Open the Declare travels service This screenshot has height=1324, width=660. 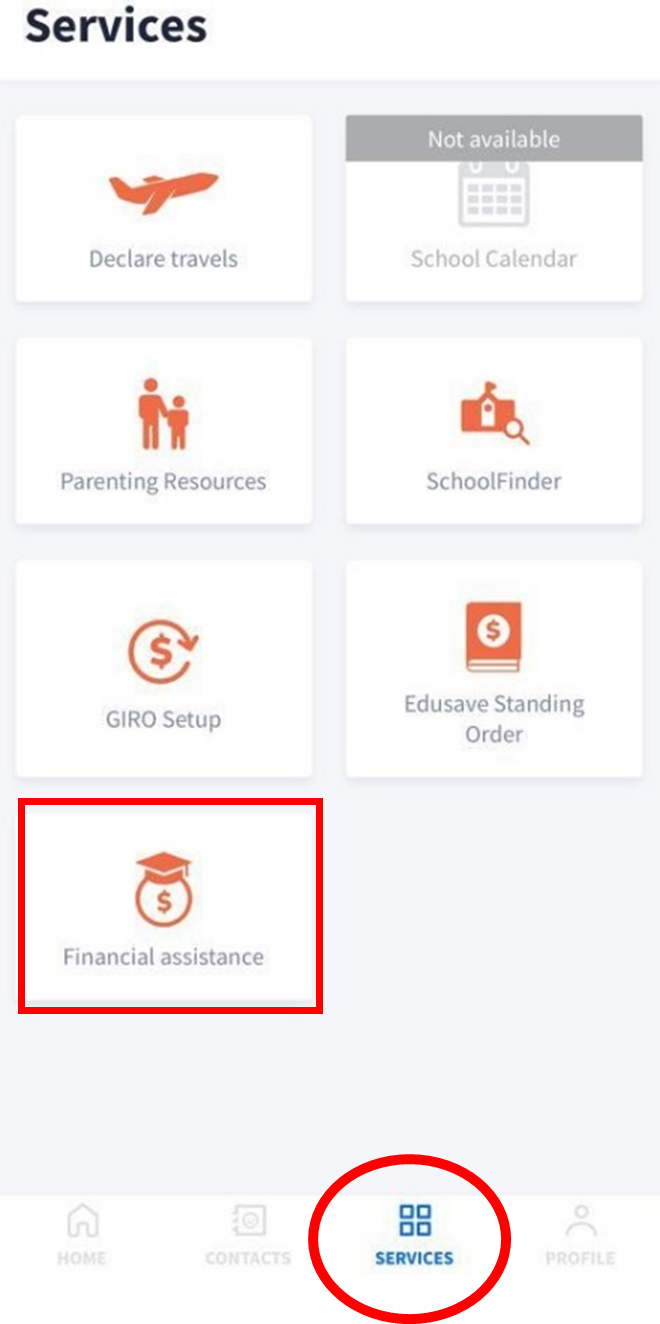tap(164, 209)
